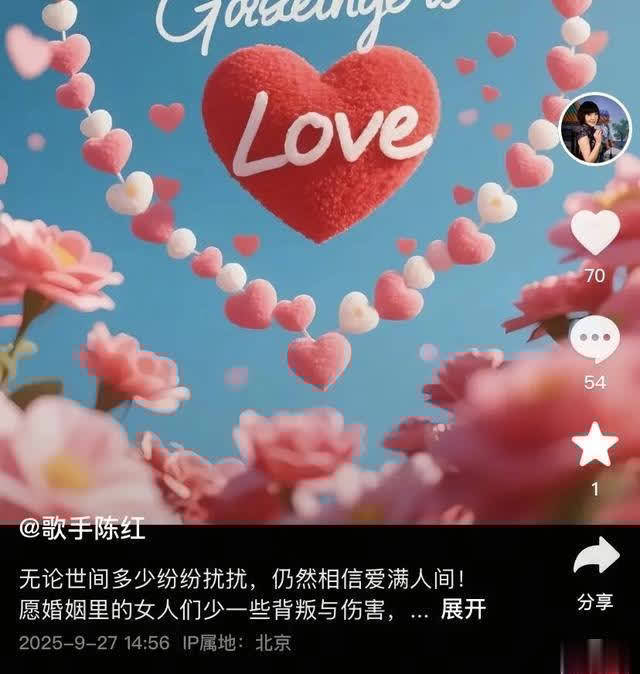This screenshot has height=674, width=640.
Task: Share this video via the 分享 arrow
Action: pyautogui.click(x=596, y=558)
